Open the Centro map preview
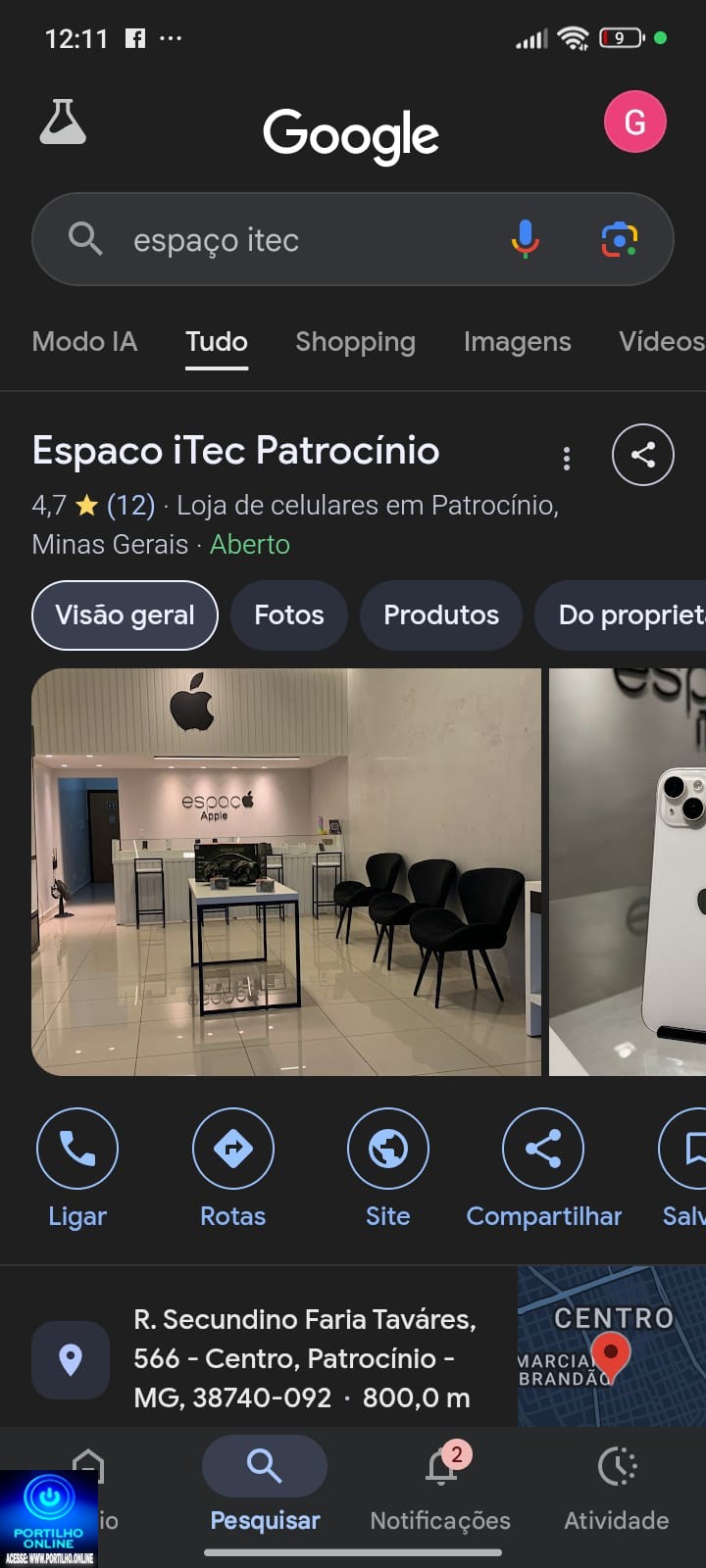This screenshot has height=1568, width=706. coord(611,1346)
